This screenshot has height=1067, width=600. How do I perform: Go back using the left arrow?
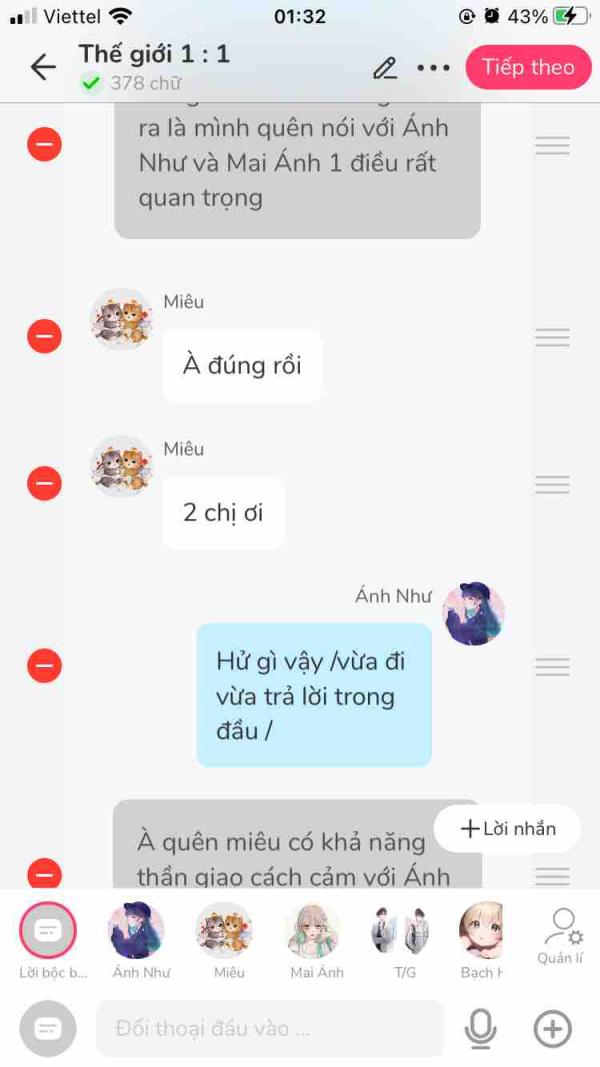(x=43, y=67)
